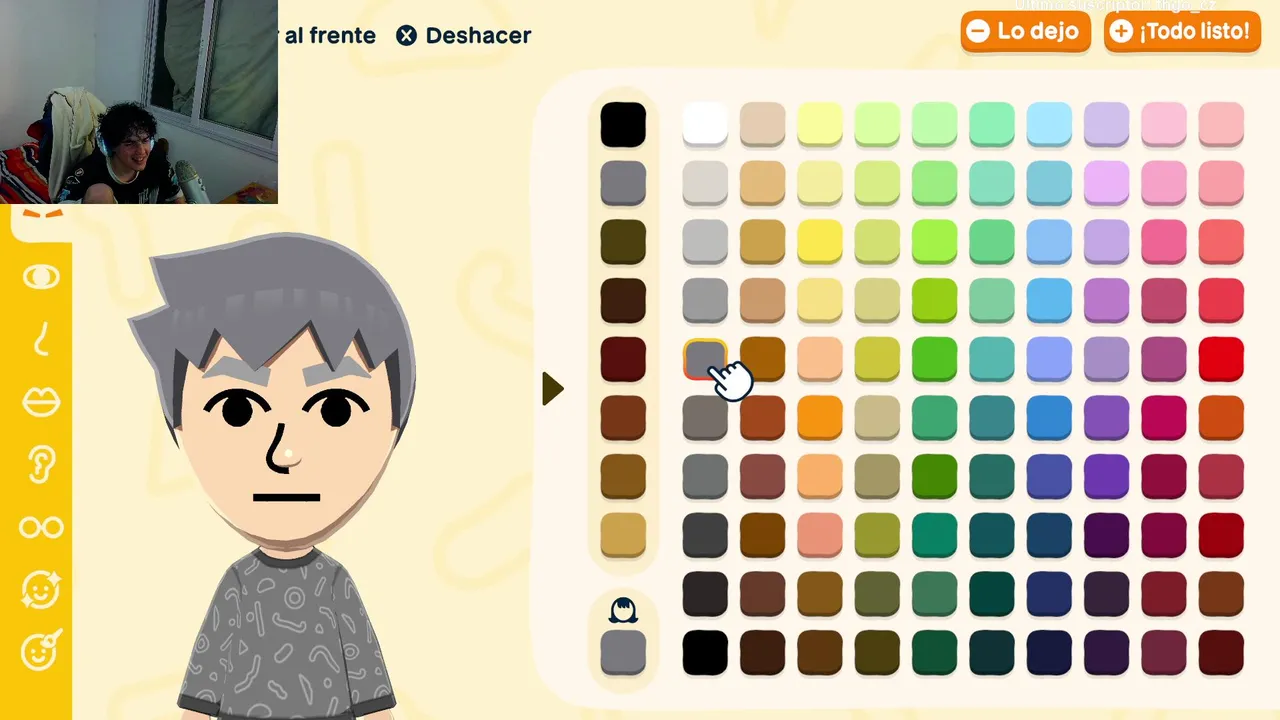Select the white color swatch

705,124
